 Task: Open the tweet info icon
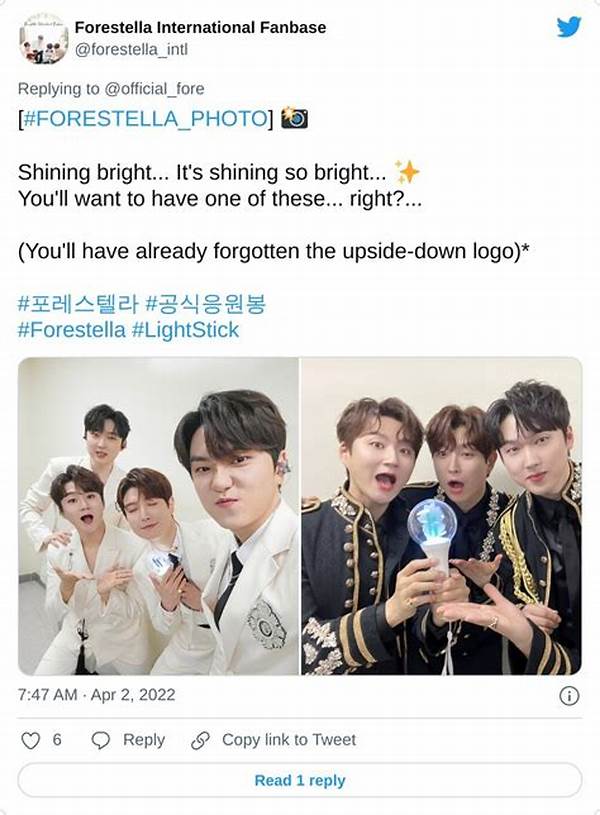(x=568, y=696)
